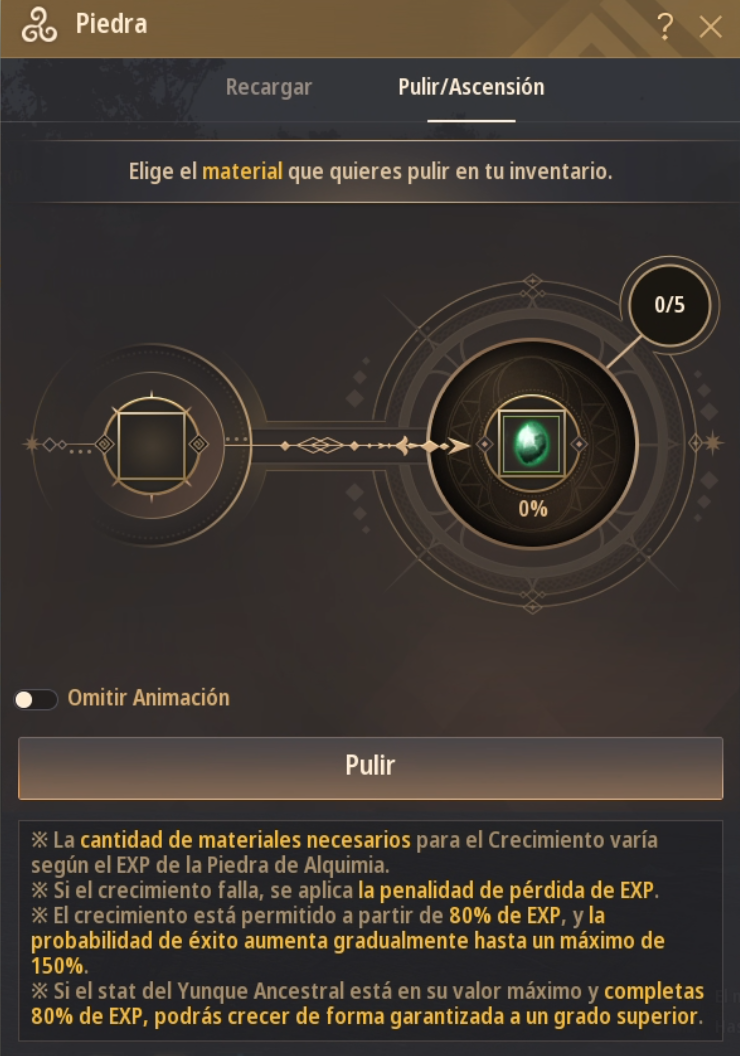The image size is (740, 1056).
Task: Tap the Pulir button
Action: coord(370,767)
